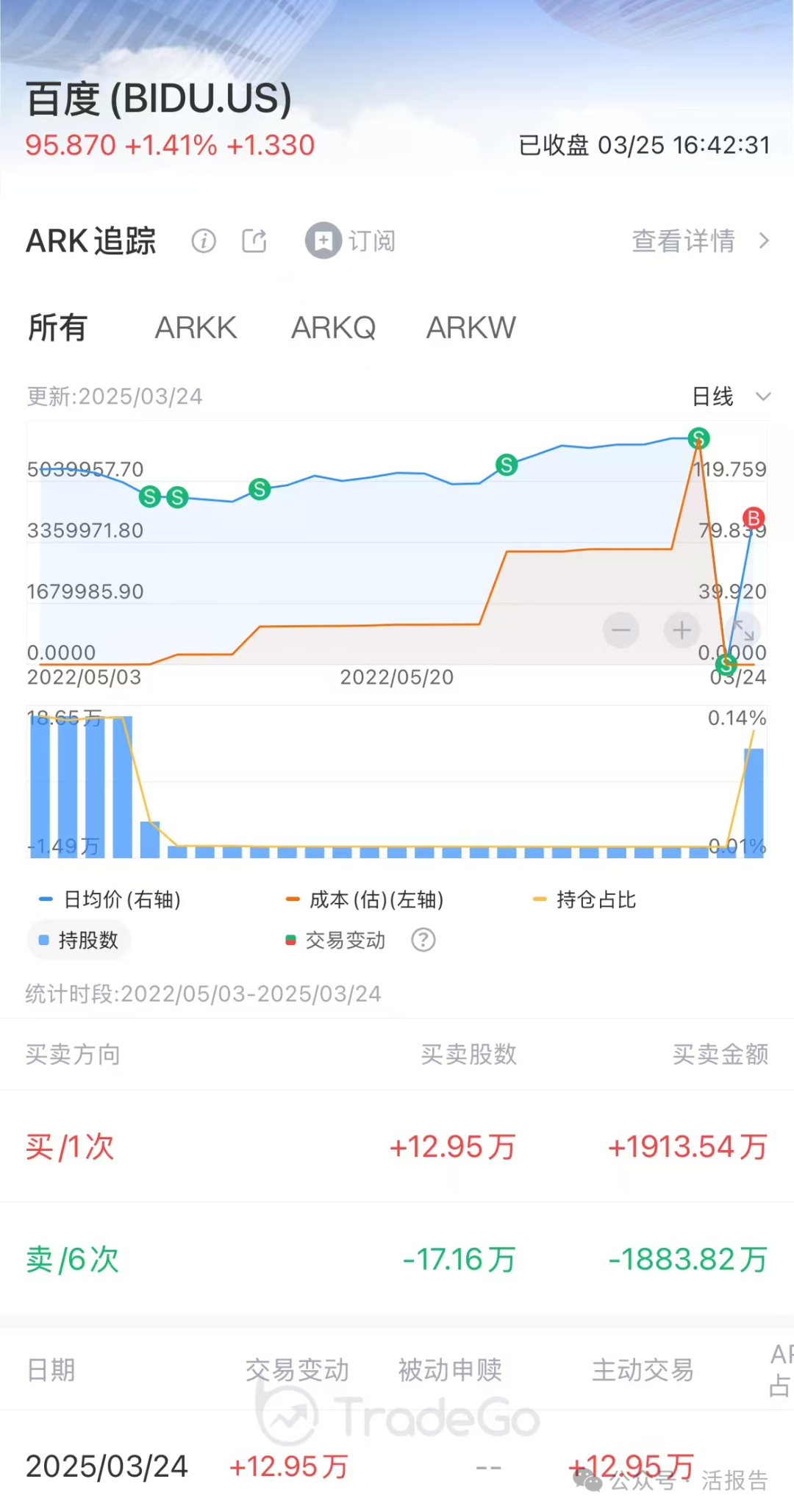This screenshot has width=794, height=1512.
Task: Open the ARK 追踪 info tooltip
Action: 204,241
